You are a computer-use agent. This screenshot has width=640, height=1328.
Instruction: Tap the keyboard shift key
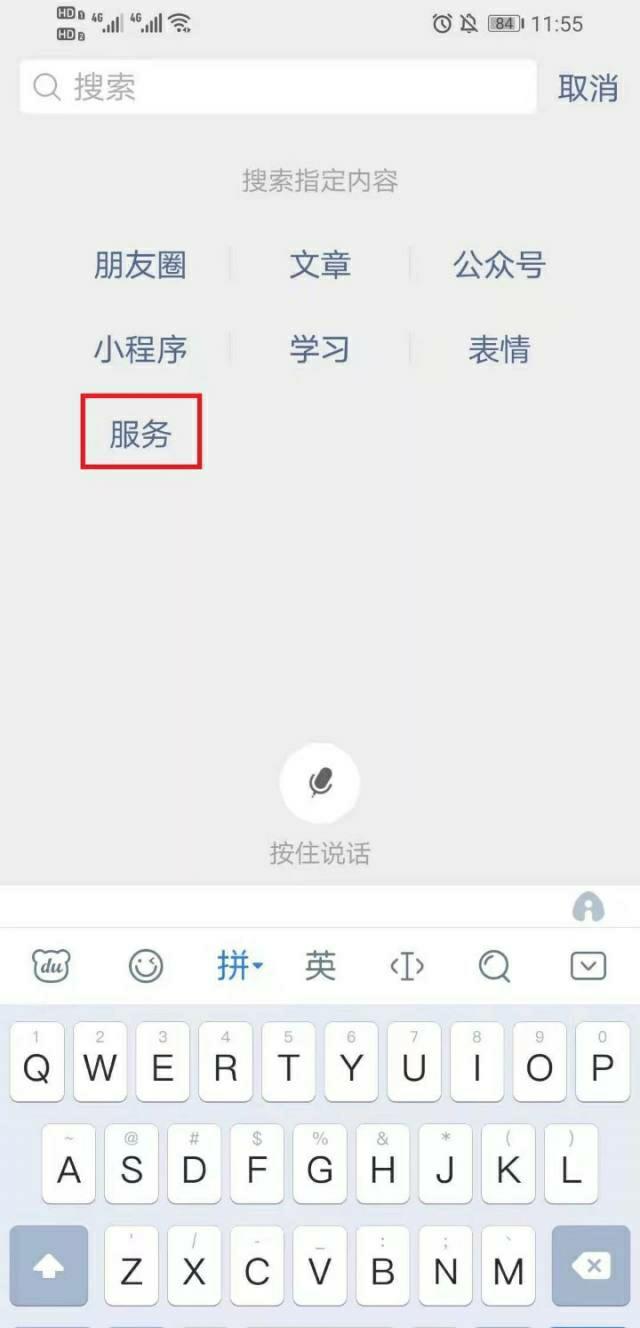pos(49,1267)
